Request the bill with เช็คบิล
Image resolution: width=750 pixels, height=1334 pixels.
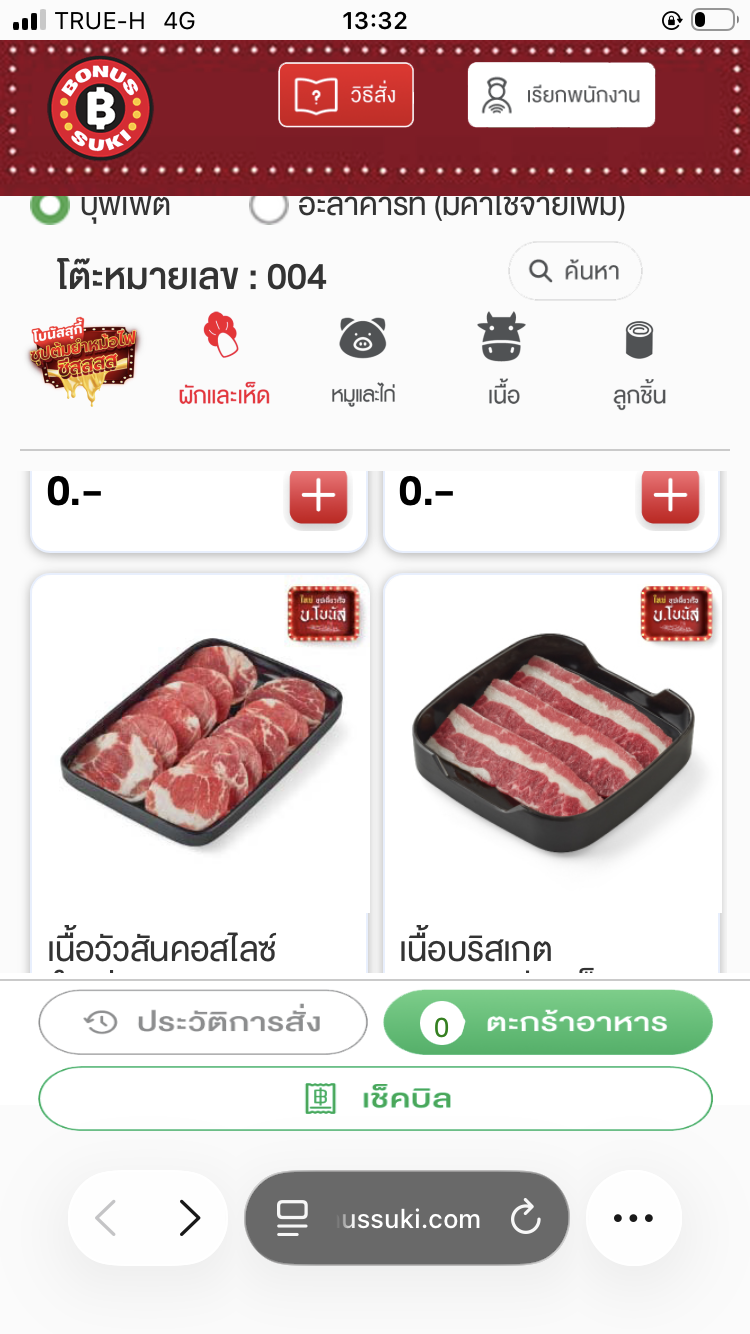tap(375, 1099)
